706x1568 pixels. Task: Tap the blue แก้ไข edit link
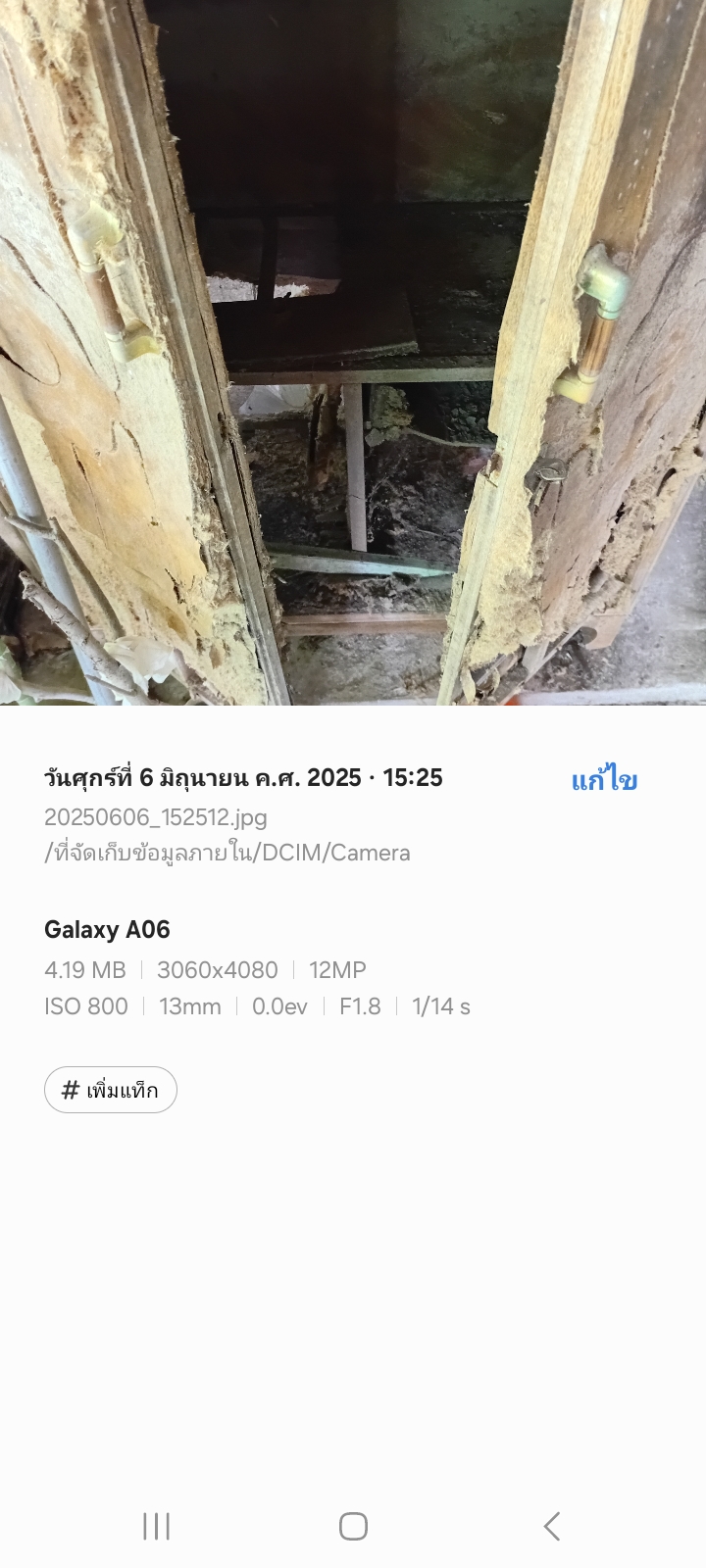604,780
